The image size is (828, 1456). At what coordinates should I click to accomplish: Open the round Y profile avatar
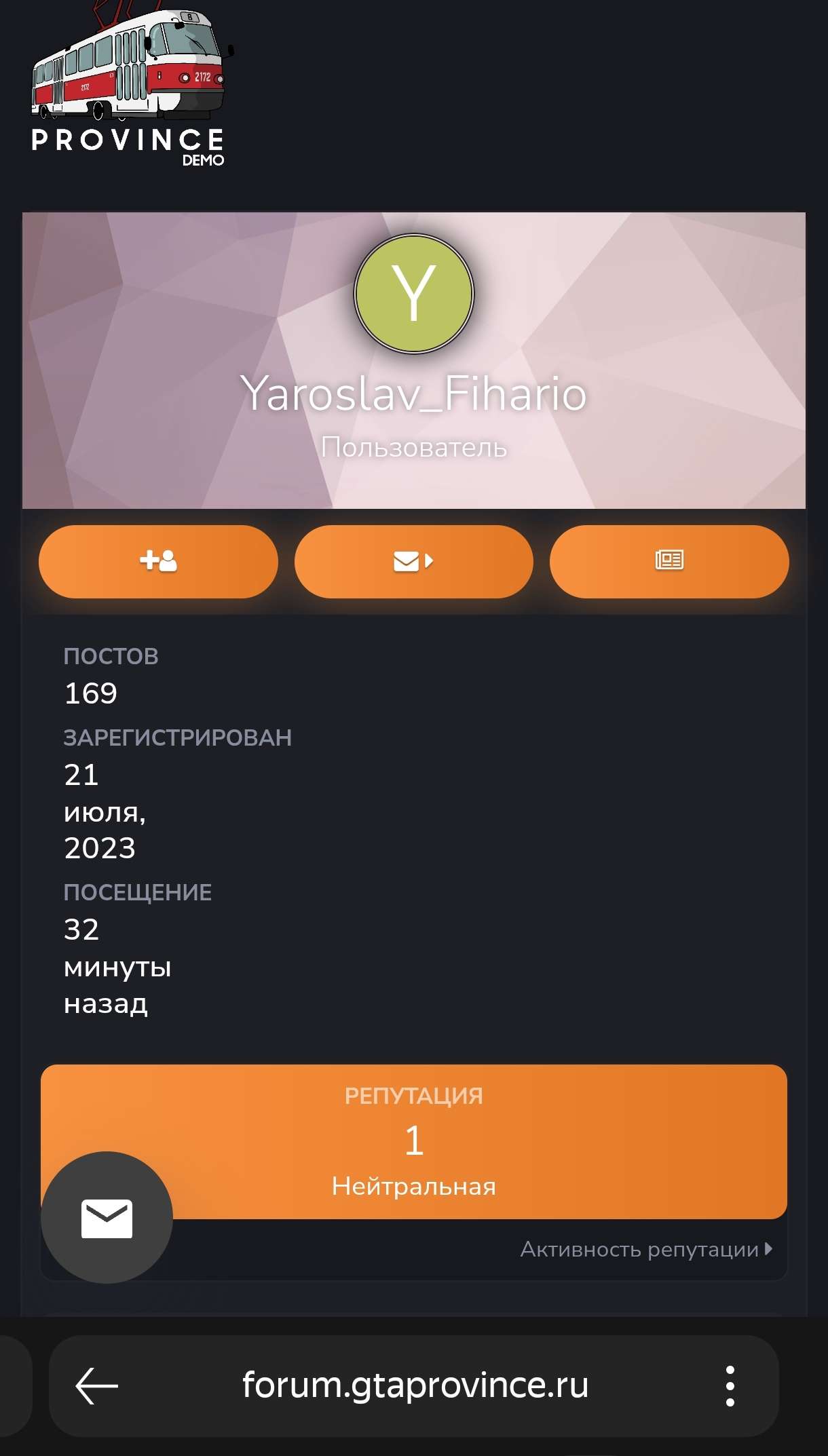coord(414,294)
